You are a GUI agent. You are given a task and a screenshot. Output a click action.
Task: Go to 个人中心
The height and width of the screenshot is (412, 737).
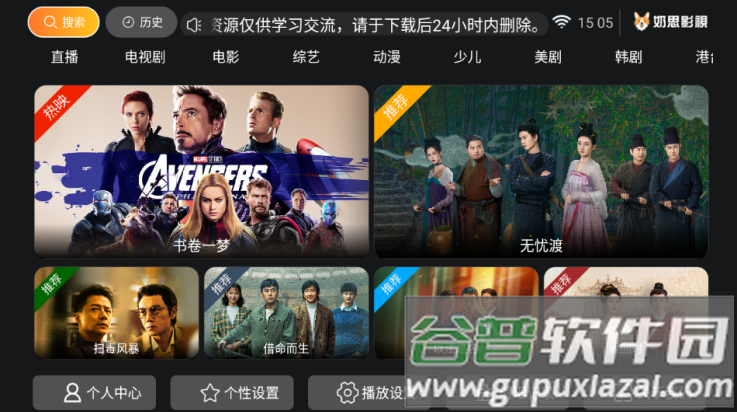point(94,393)
